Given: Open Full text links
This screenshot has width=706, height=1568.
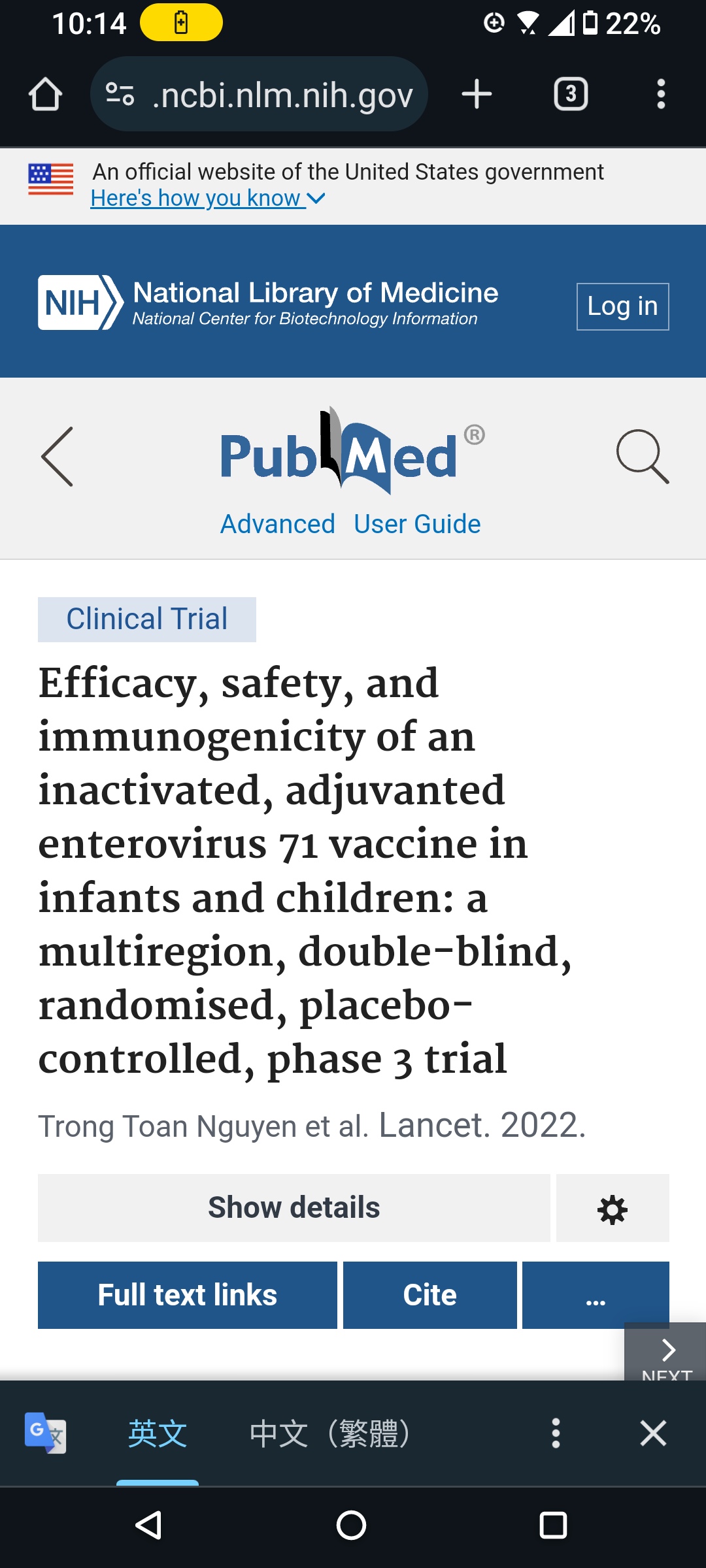Looking at the screenshot, I should [188, 1295].
